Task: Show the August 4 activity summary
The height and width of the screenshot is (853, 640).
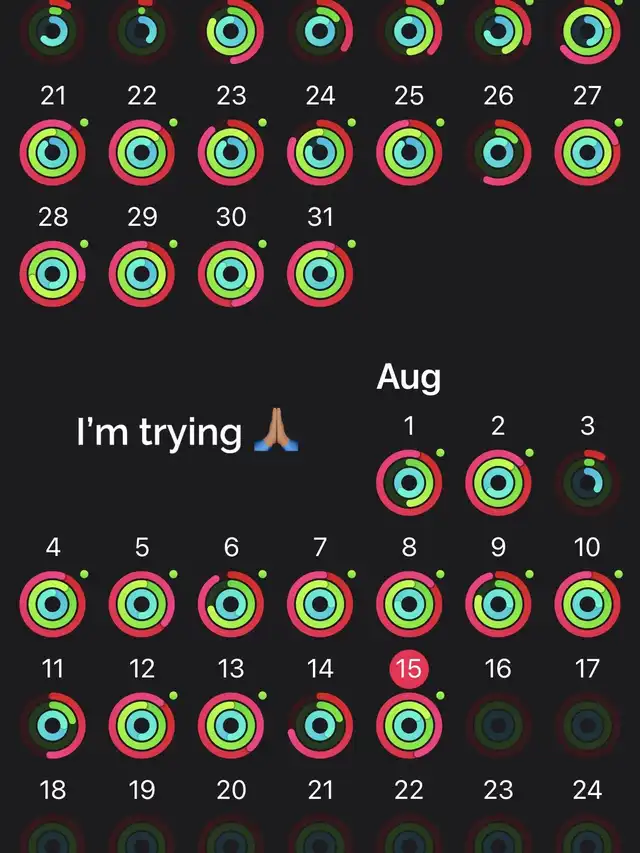Action: click(53, 604)
